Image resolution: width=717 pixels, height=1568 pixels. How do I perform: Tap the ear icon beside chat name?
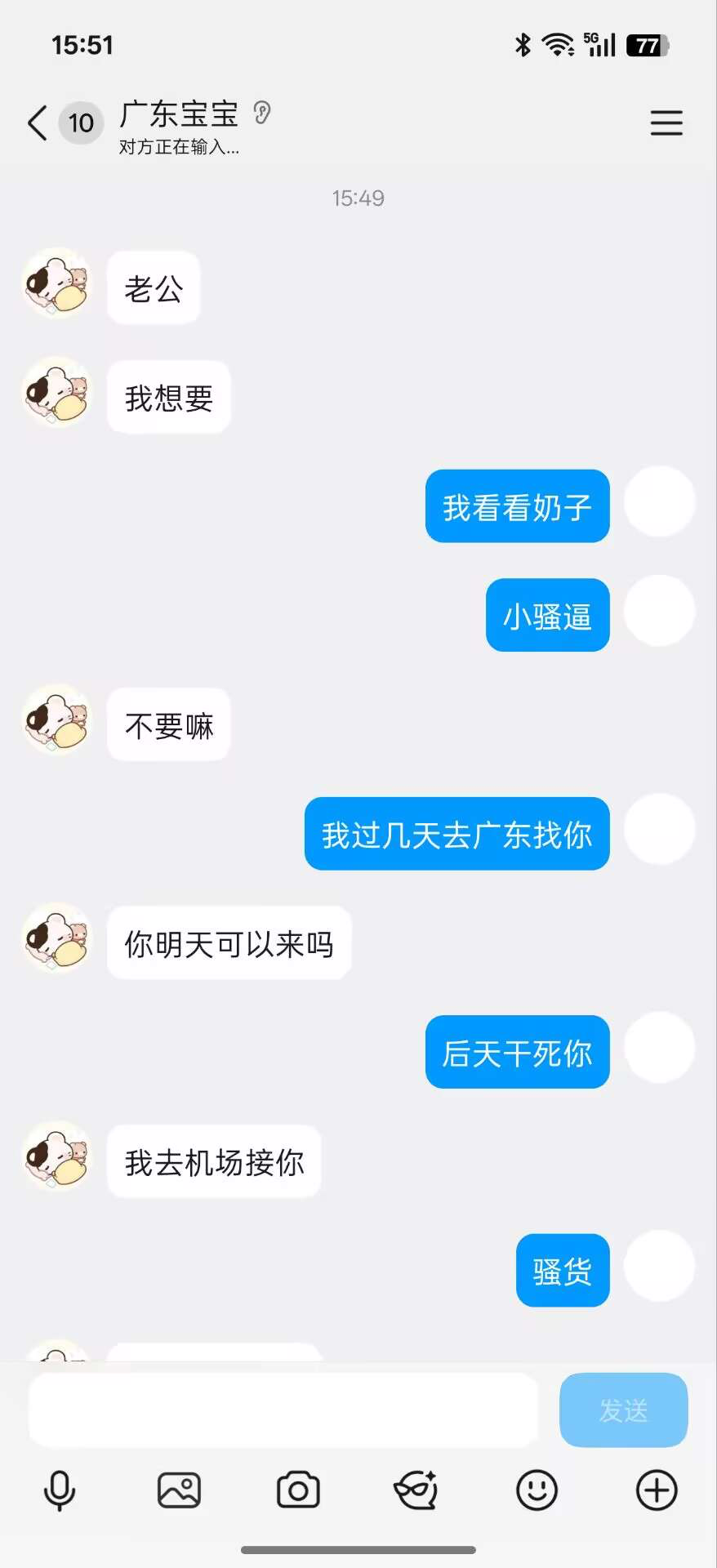coord(261,113)
